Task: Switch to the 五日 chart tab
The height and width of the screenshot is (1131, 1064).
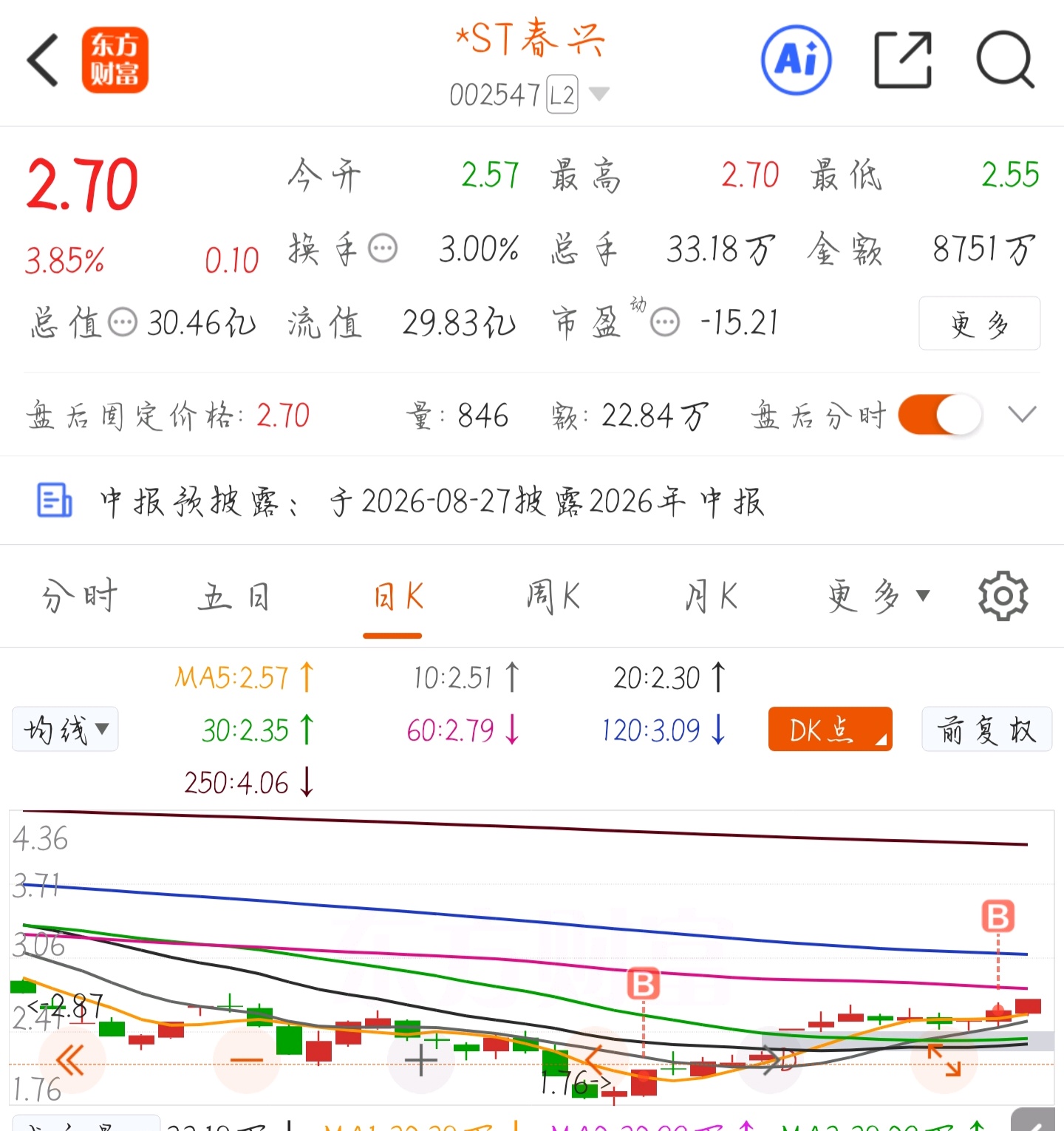Action: (x=234, y=596)
